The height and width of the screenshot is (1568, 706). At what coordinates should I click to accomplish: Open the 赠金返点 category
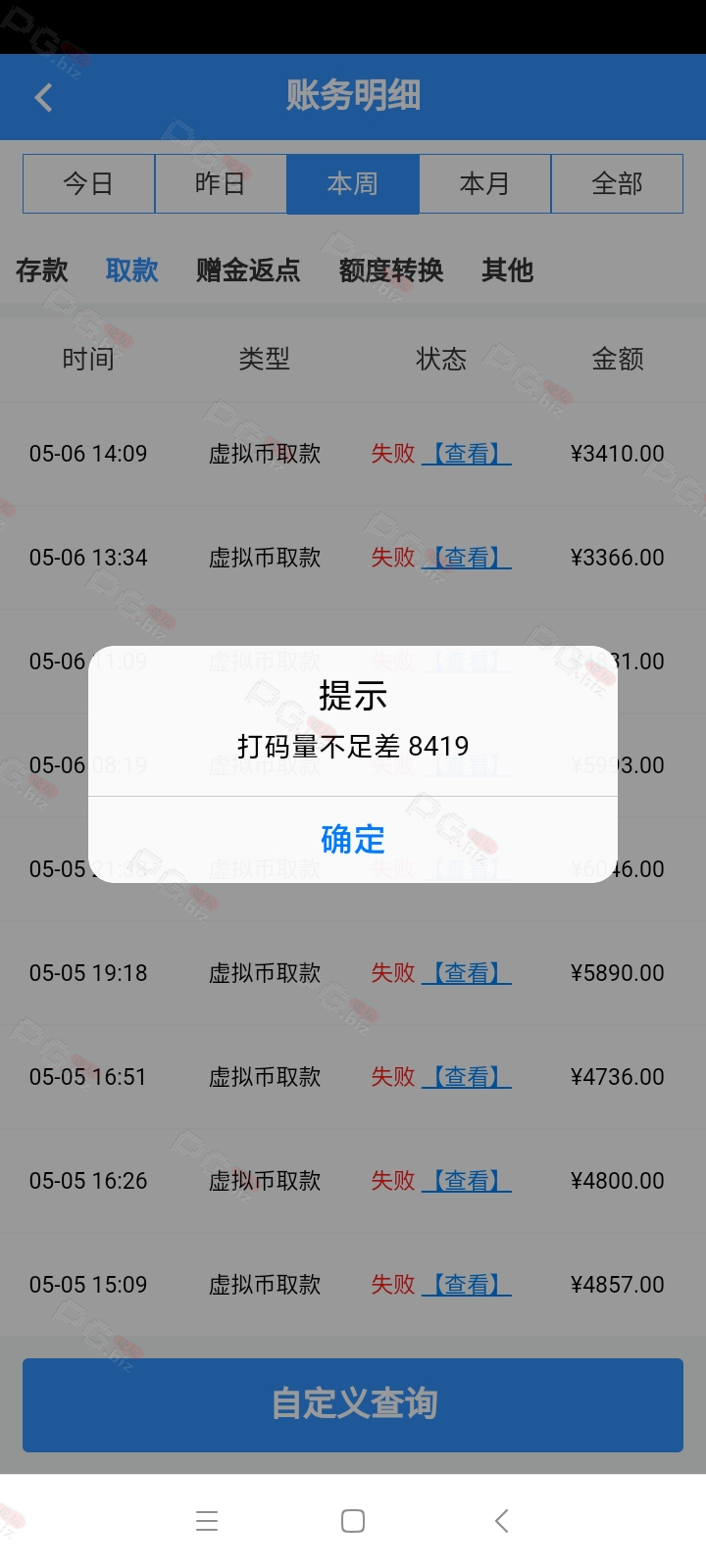click(248, 270)
